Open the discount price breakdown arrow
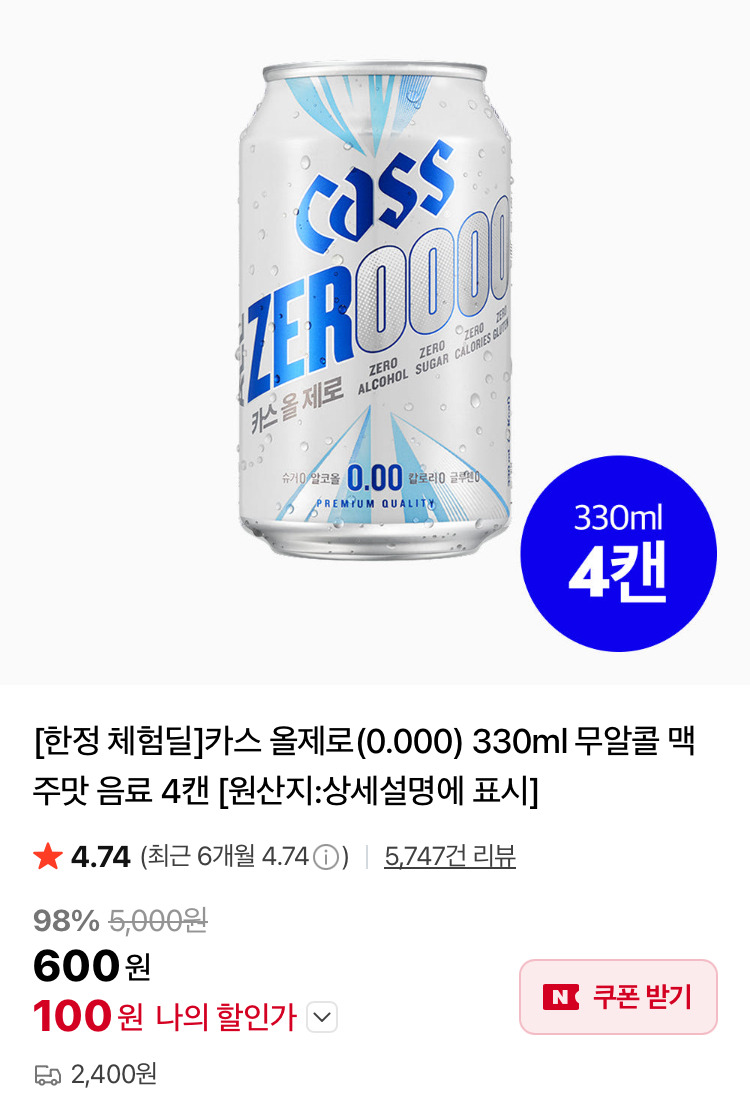750x1115 pixels. coord(320,1015)
